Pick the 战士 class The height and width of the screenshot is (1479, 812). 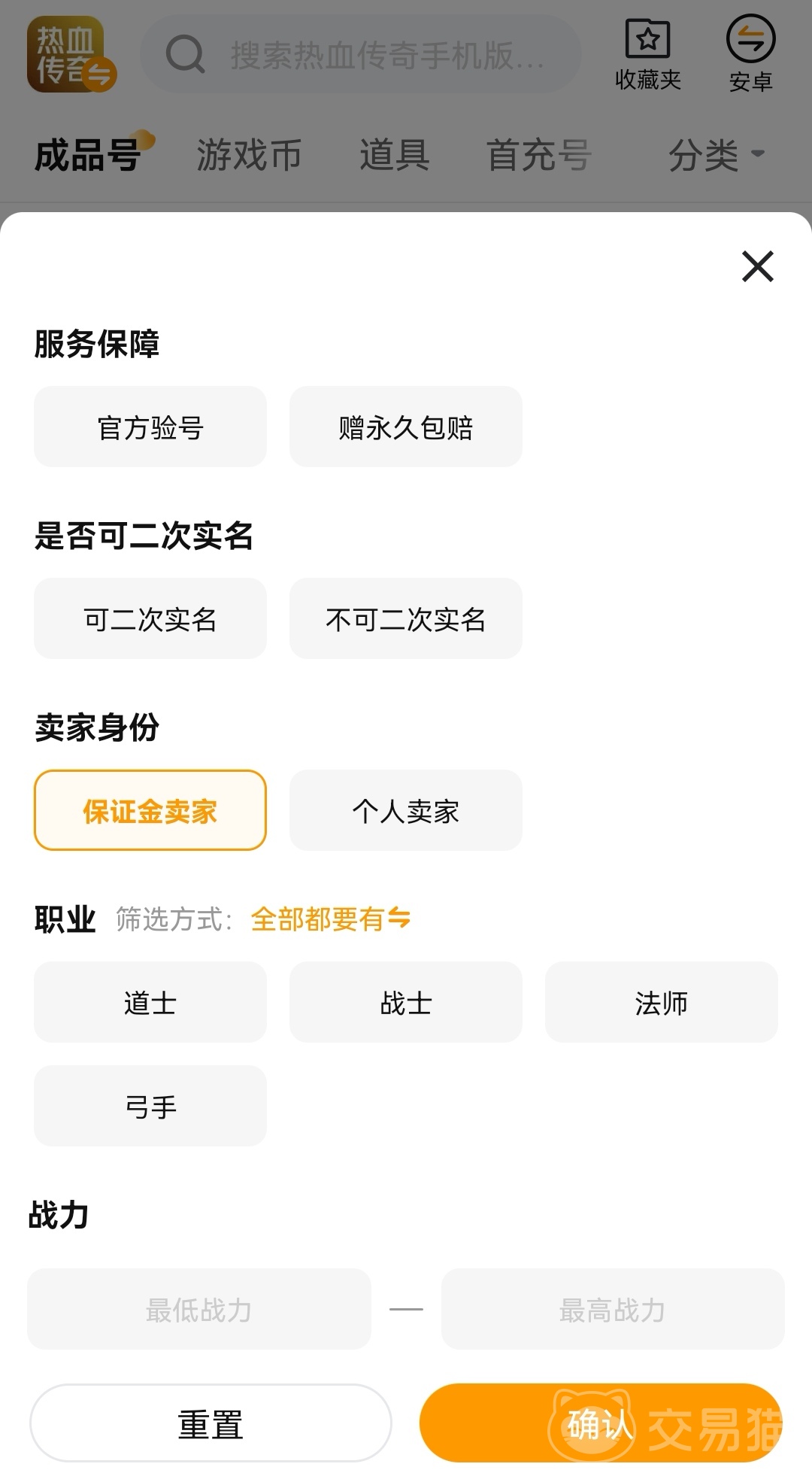click(406, 1003)
